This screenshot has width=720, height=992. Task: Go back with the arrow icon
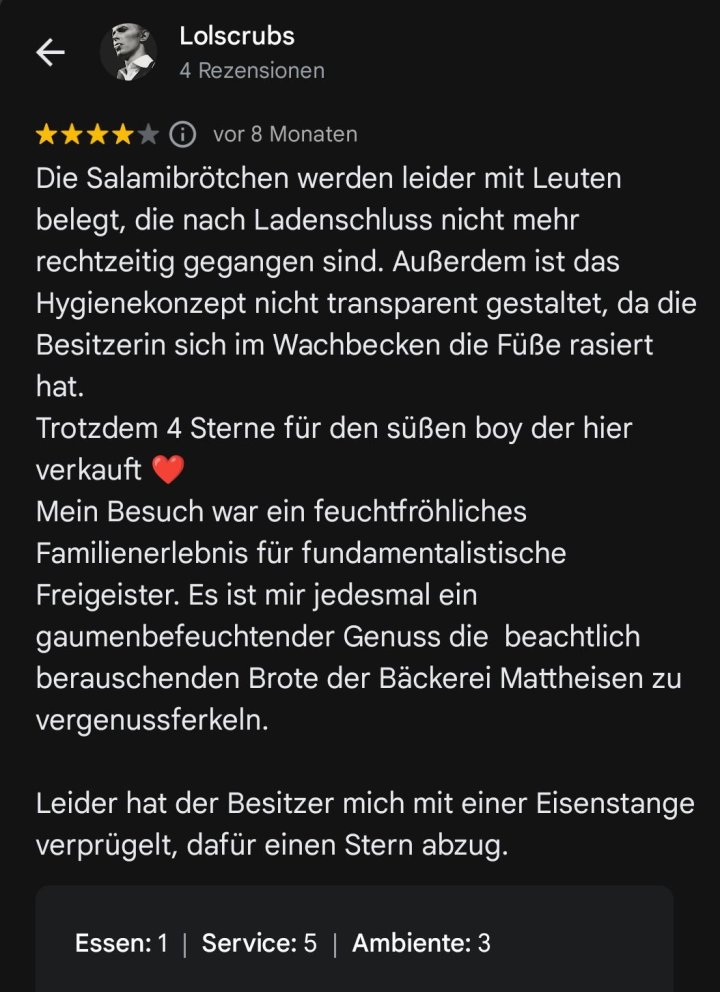[x=50, y=53]
